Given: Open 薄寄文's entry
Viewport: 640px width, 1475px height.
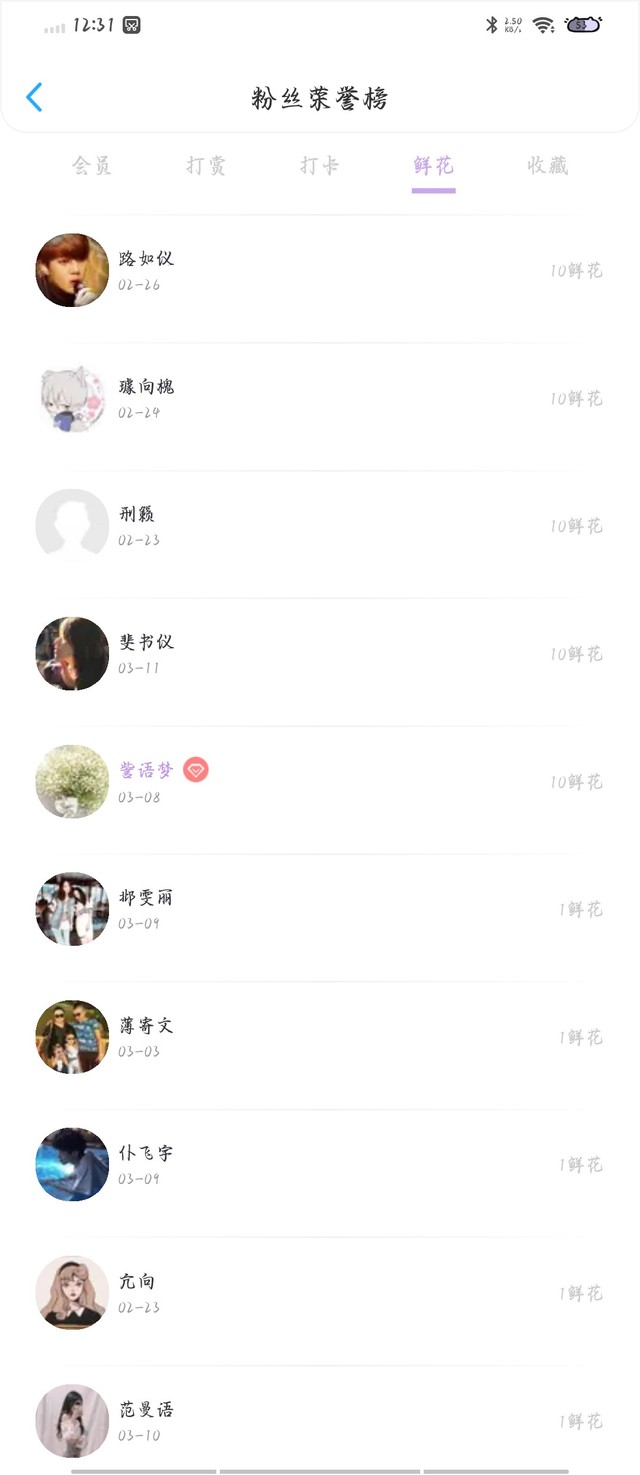Looking at the screenshot, I should (x=320, y=1037).
